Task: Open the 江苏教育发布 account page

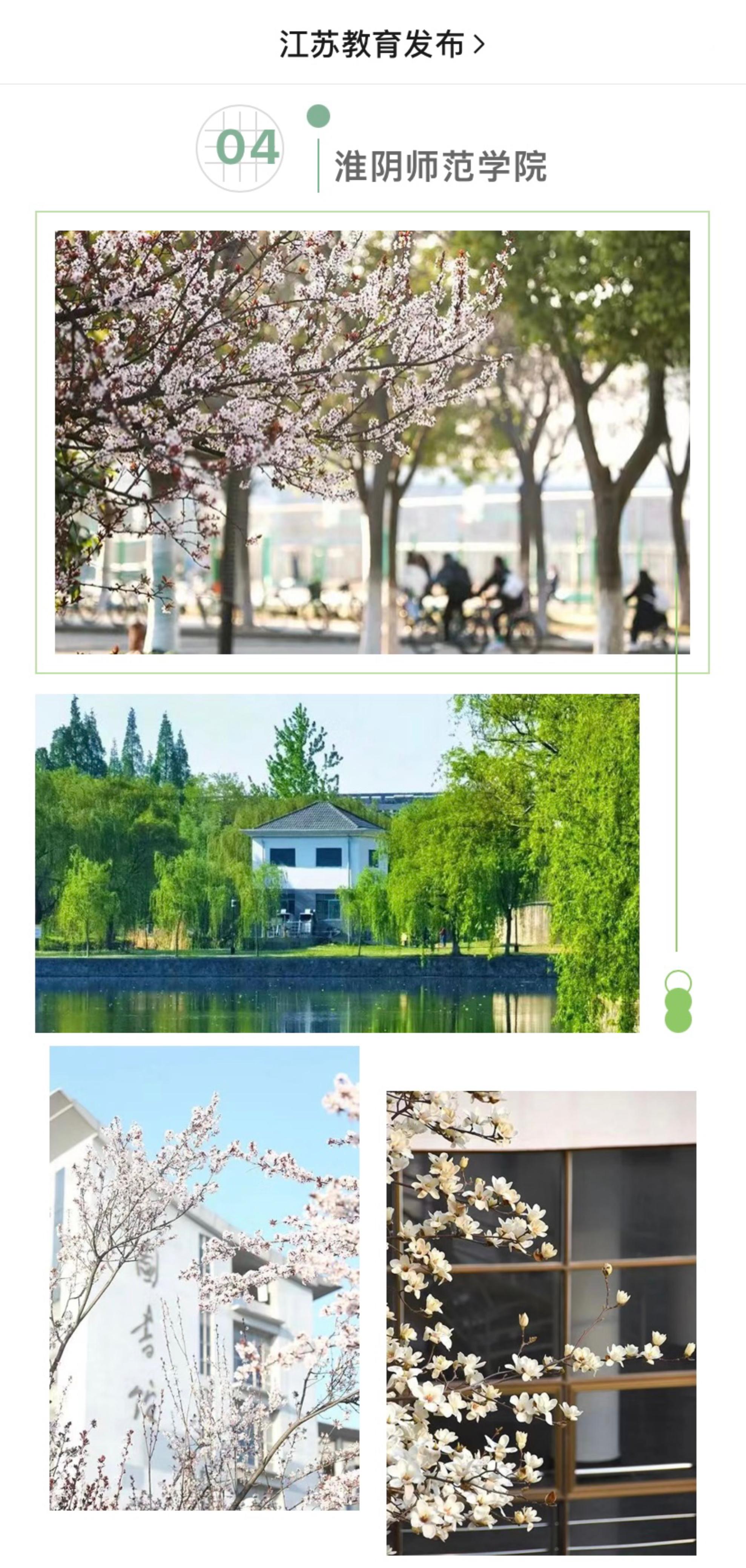Action: 381,44
